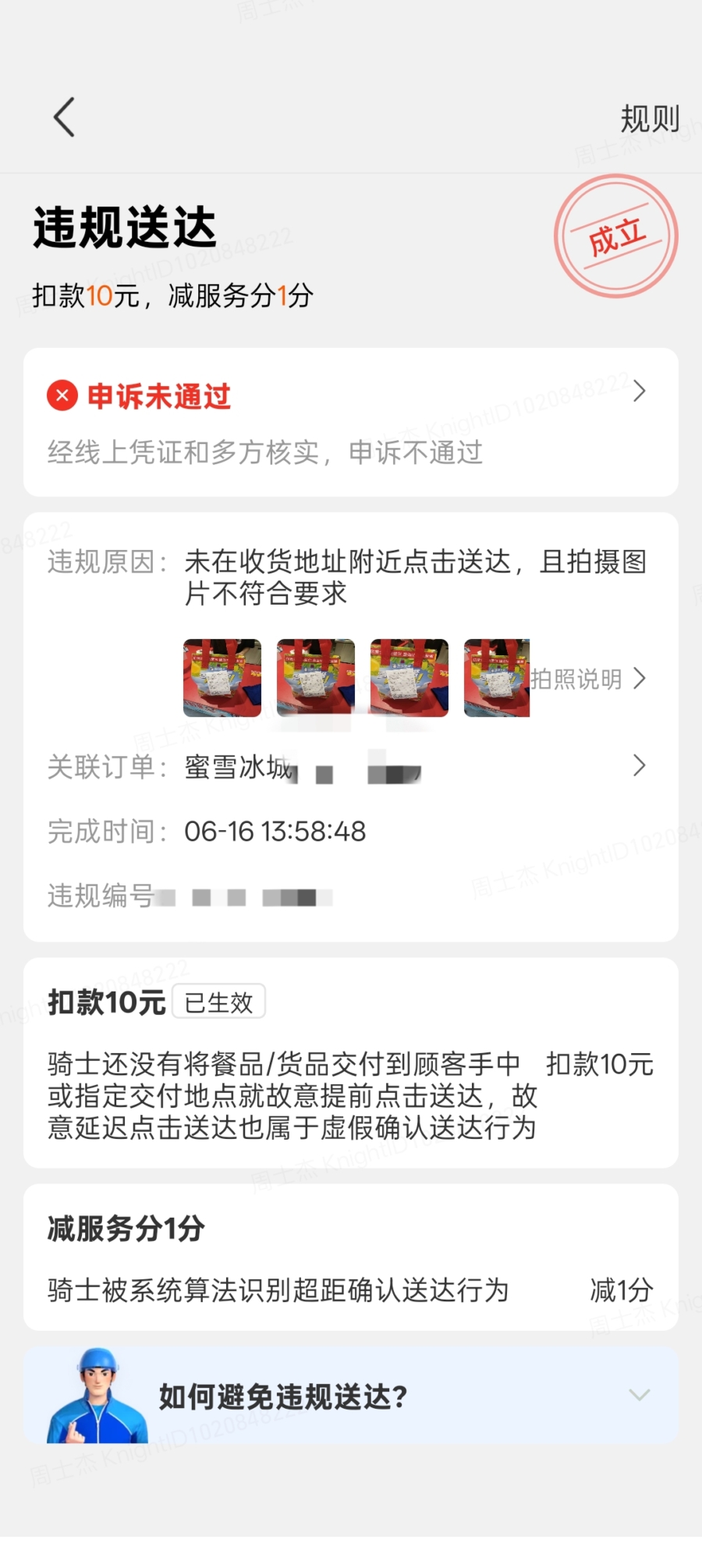The width and height of the screenshot is (702, 1568).
Task: View the third violation photo thumbnail
Action: [409, 678]
